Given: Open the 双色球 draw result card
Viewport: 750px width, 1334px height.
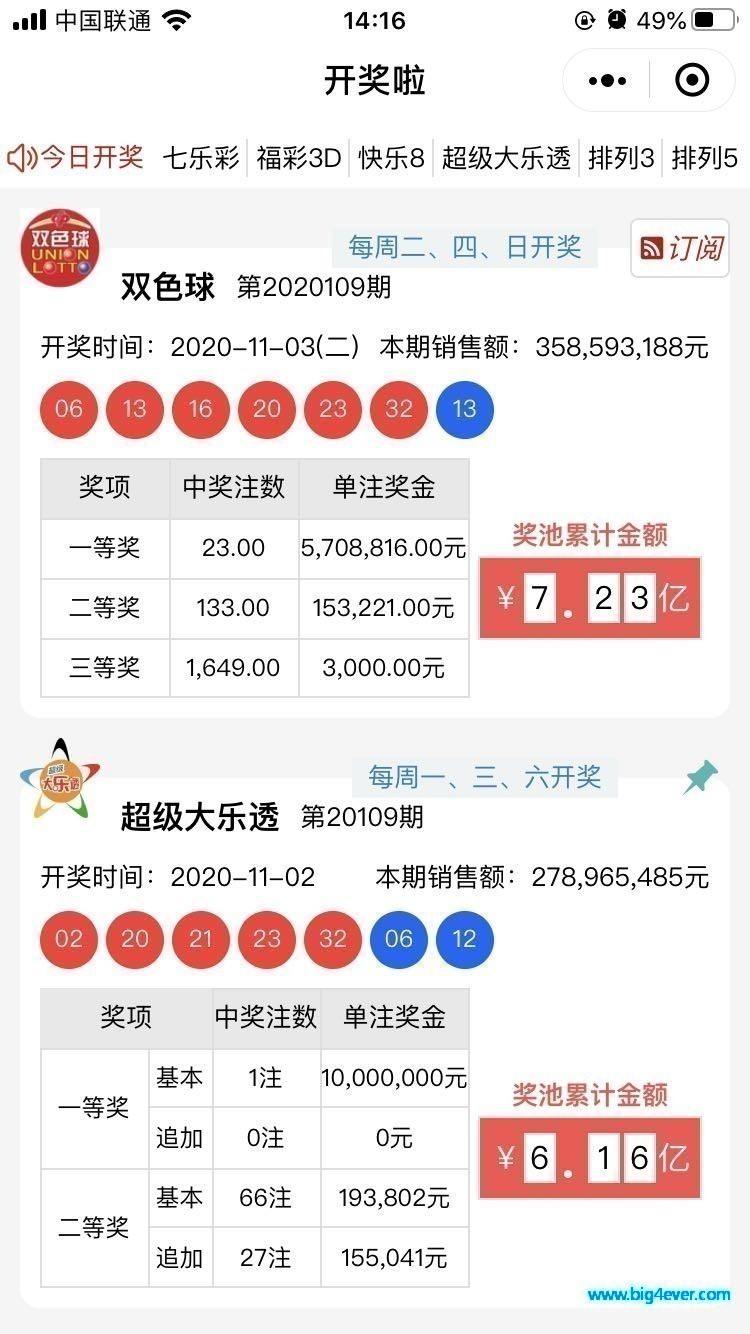Looking at the screenshot, I should tap(375, 460).
